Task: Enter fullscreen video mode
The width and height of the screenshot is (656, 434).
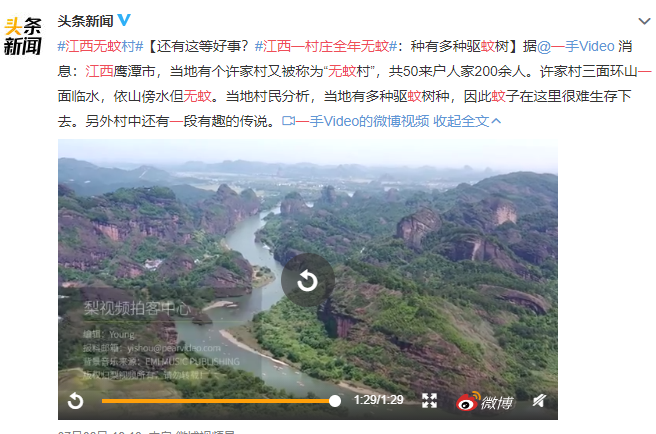Action: coord(429,401)
